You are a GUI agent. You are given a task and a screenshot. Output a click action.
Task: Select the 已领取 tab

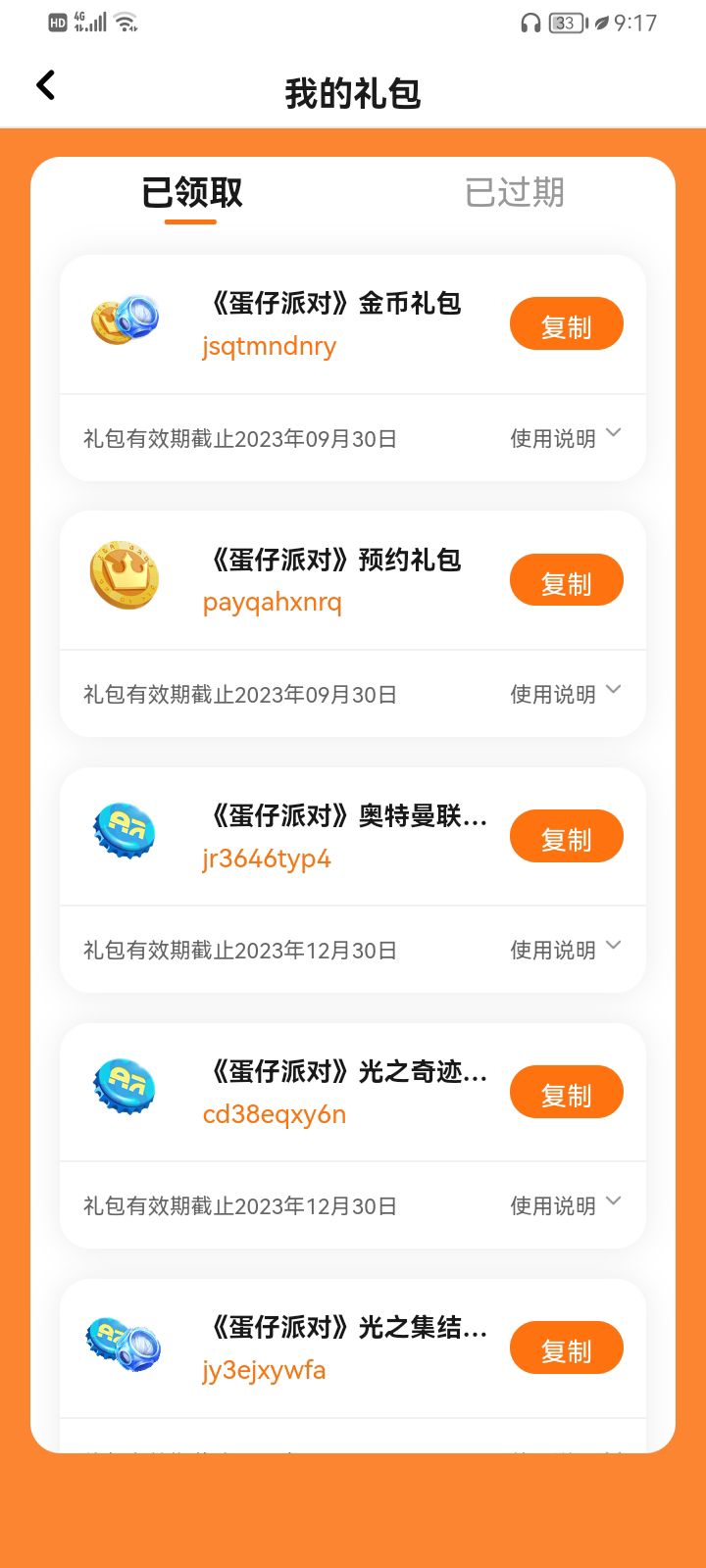pos(192,192)
